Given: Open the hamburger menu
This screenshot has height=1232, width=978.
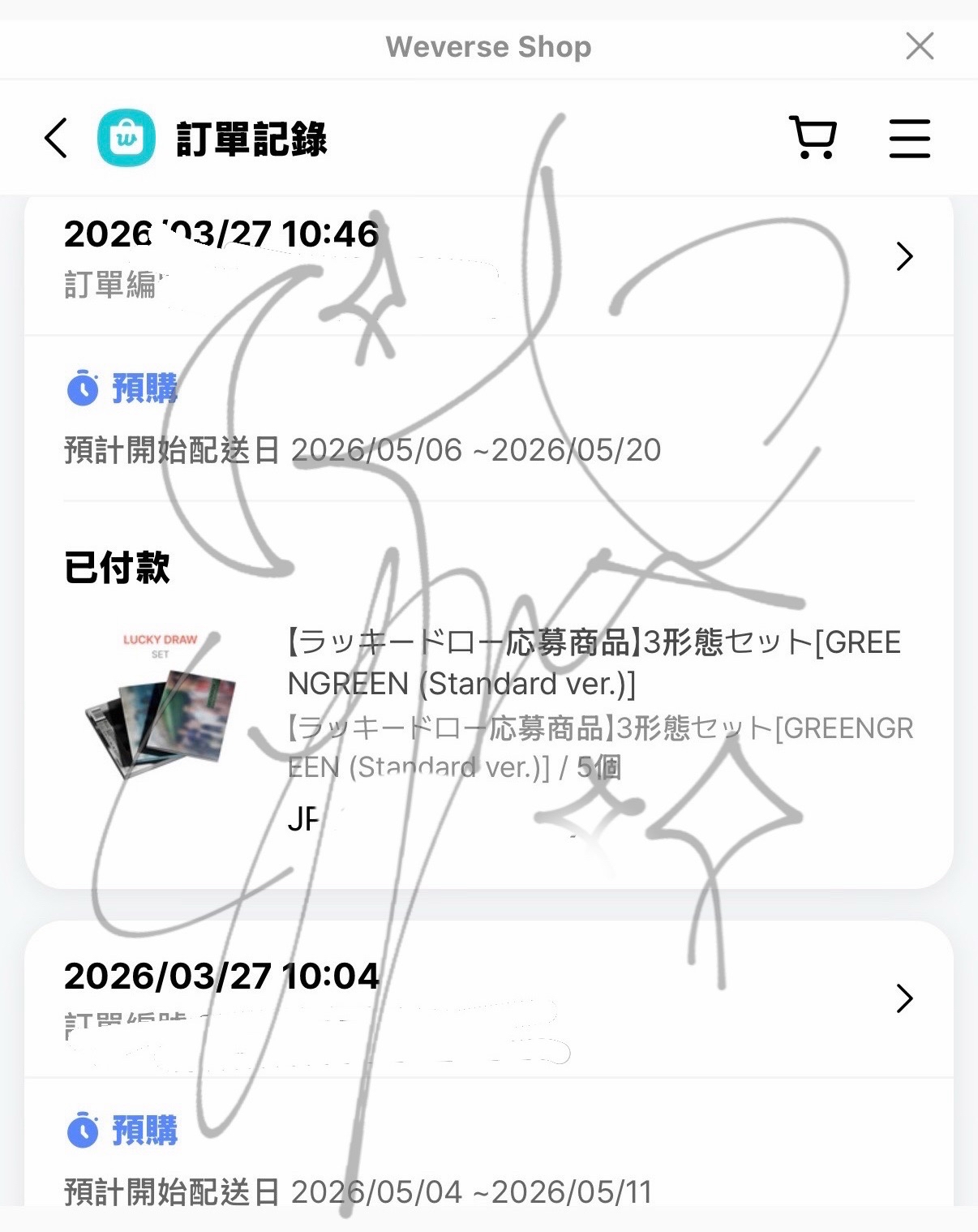Looking at the screenshot, I should click(x=909, y=138).
